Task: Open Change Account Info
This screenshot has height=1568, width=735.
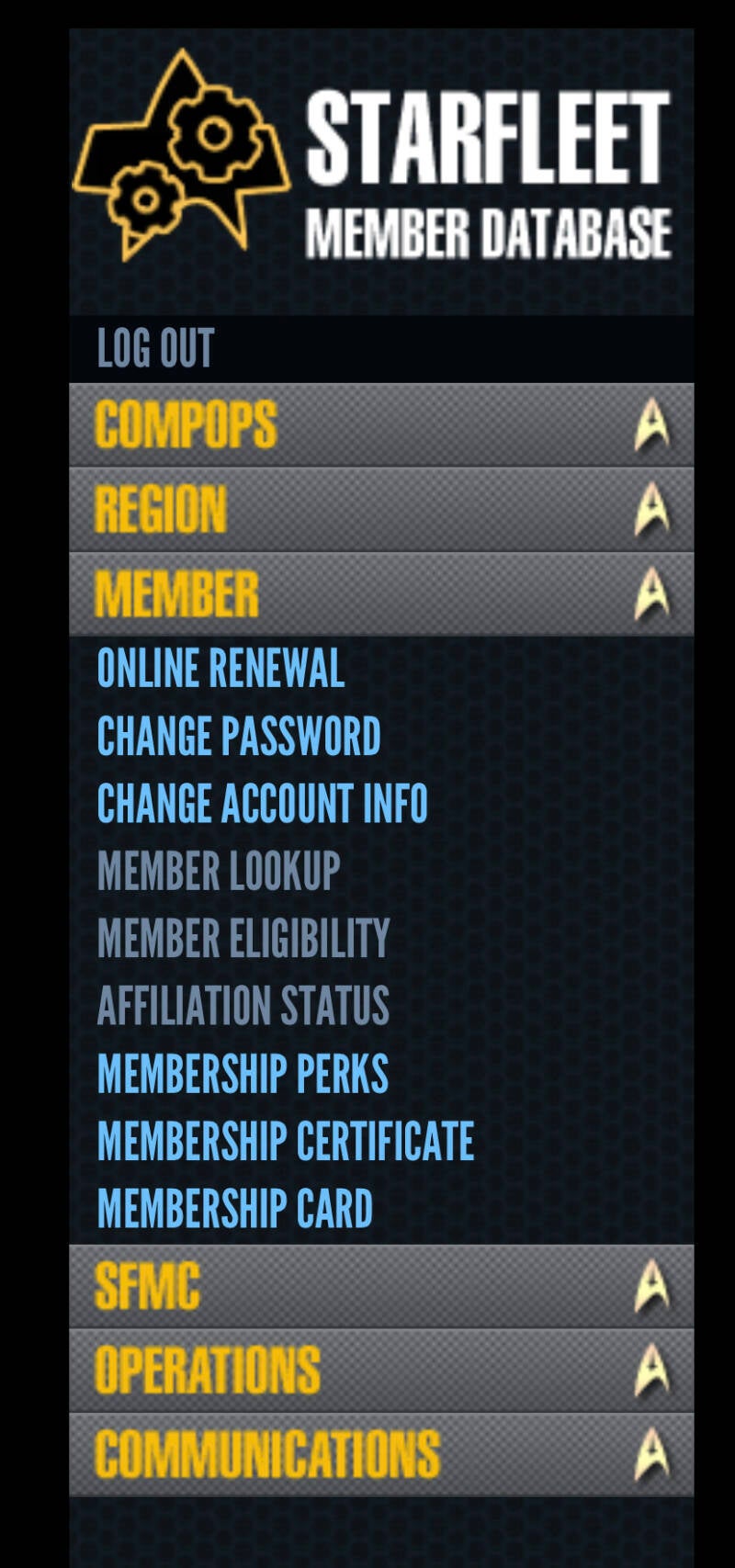Action: [x=262, y=804]
